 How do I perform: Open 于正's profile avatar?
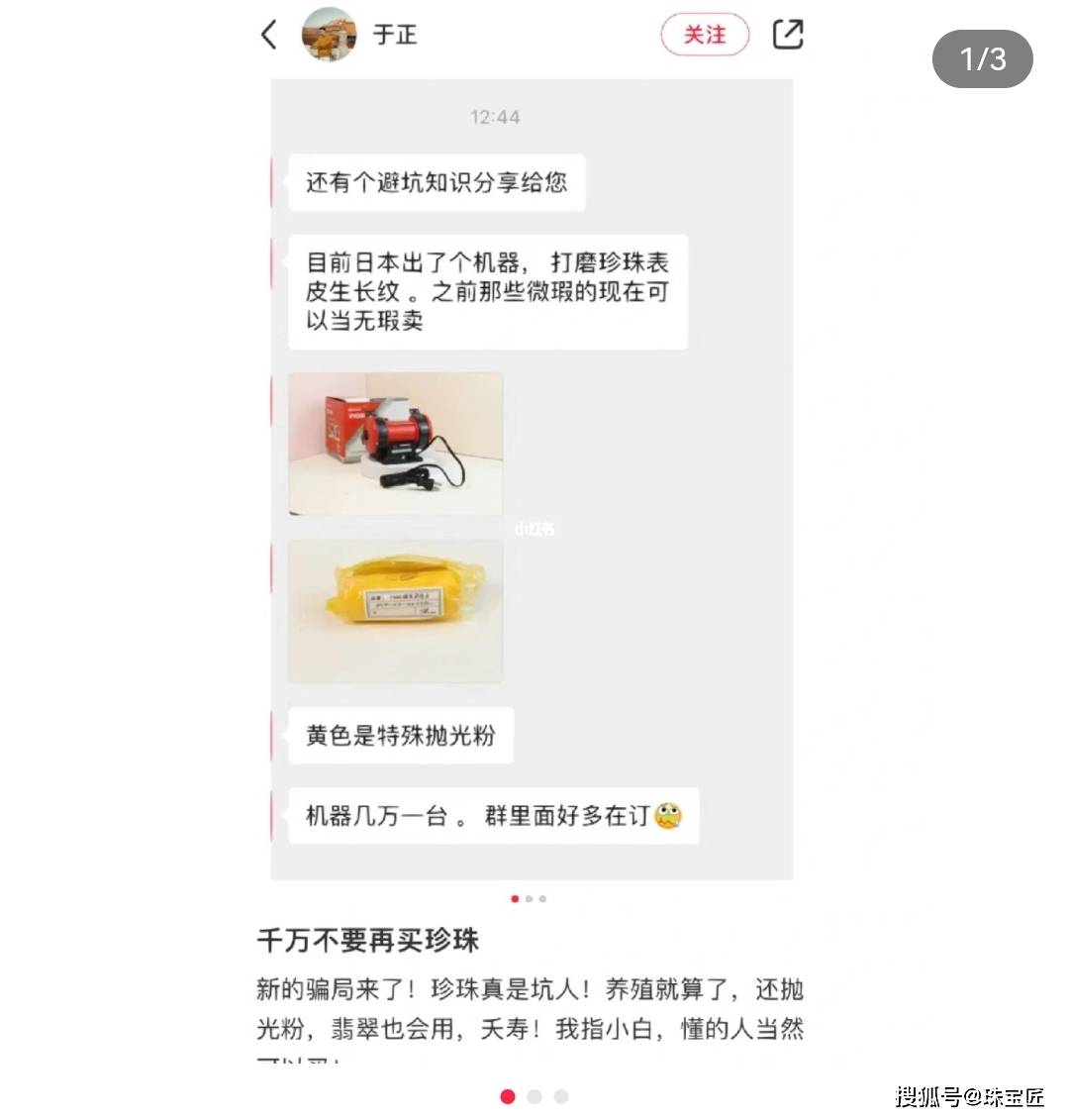click(x=329, y=35)
